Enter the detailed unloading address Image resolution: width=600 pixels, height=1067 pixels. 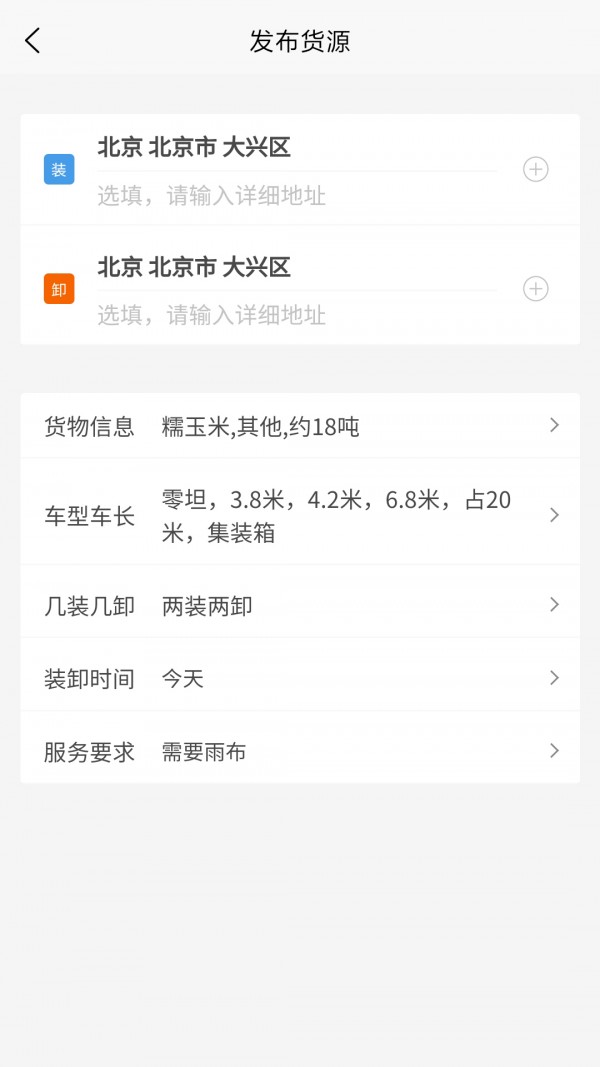point(295,316)
